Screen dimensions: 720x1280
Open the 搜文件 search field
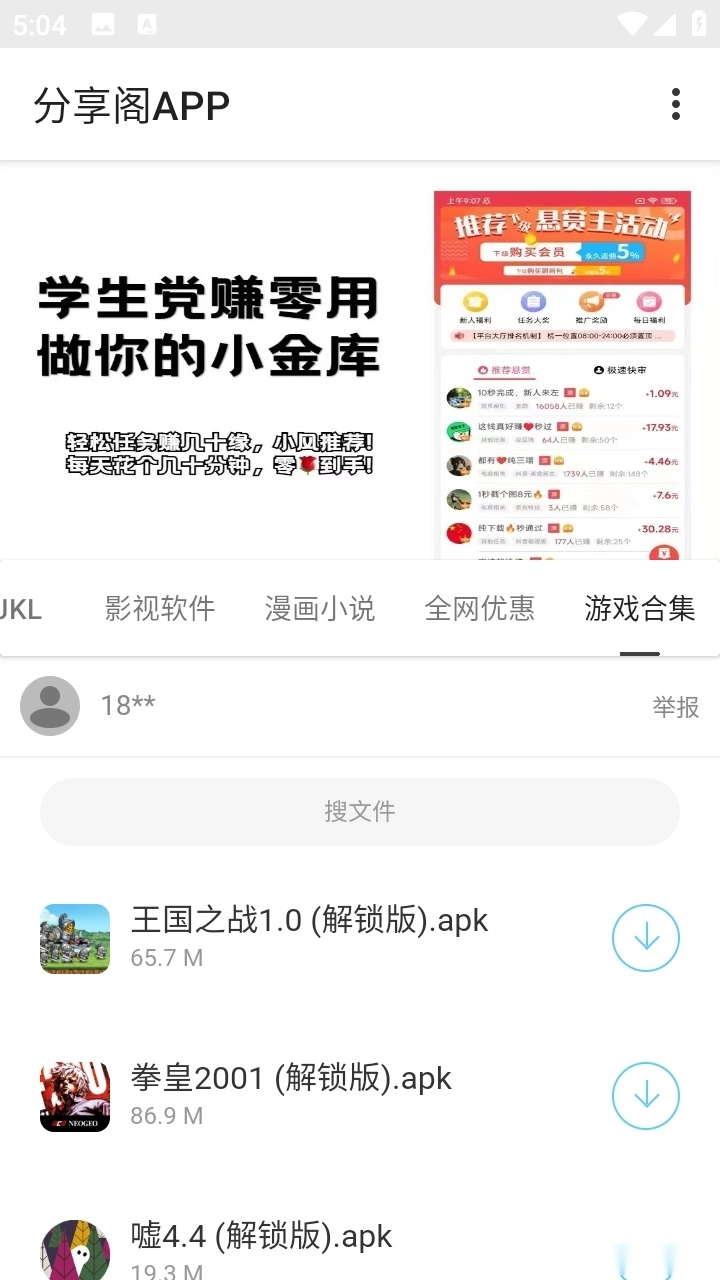360,811
